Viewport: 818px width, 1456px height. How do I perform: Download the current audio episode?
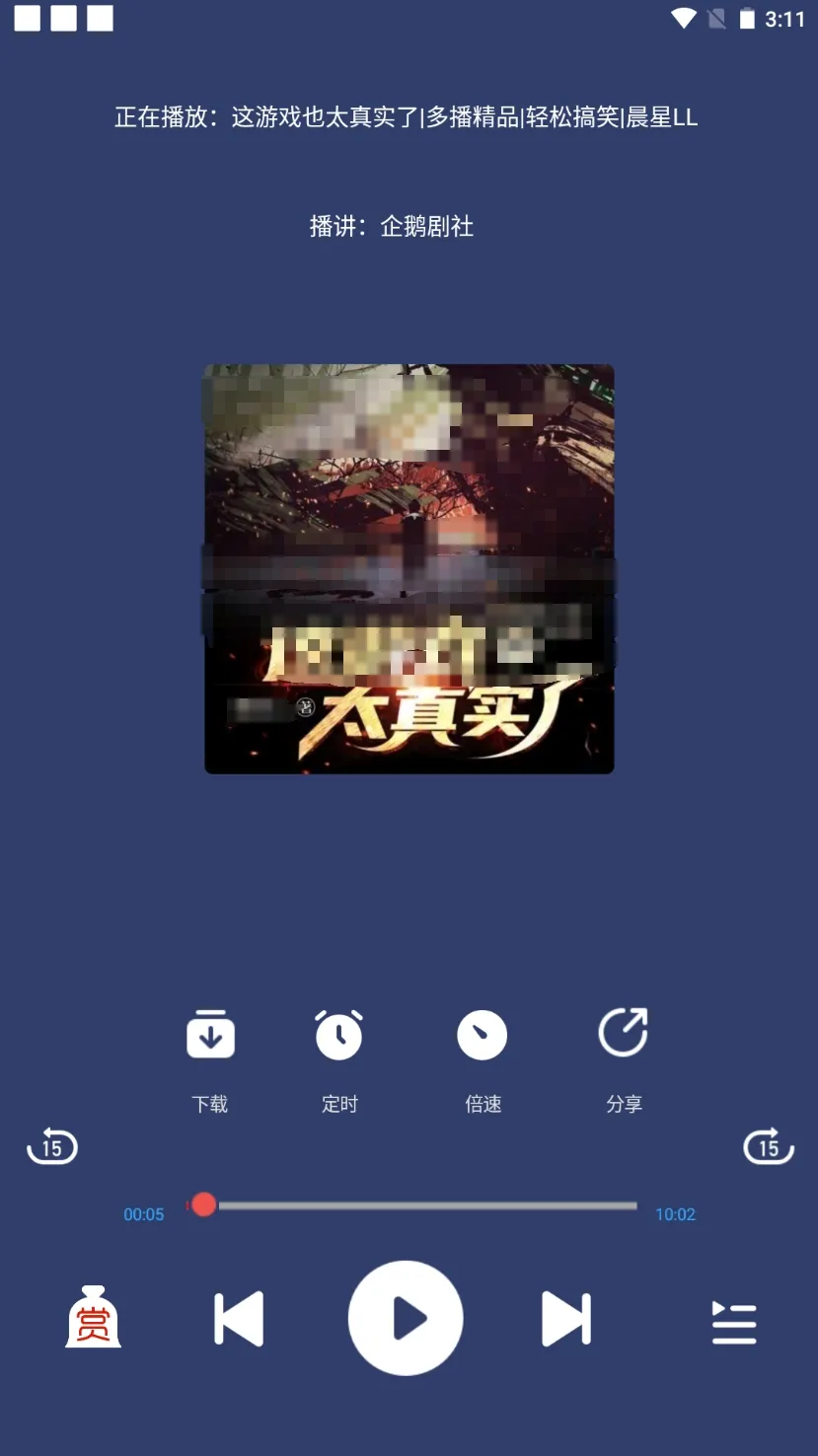point(210,1036)
